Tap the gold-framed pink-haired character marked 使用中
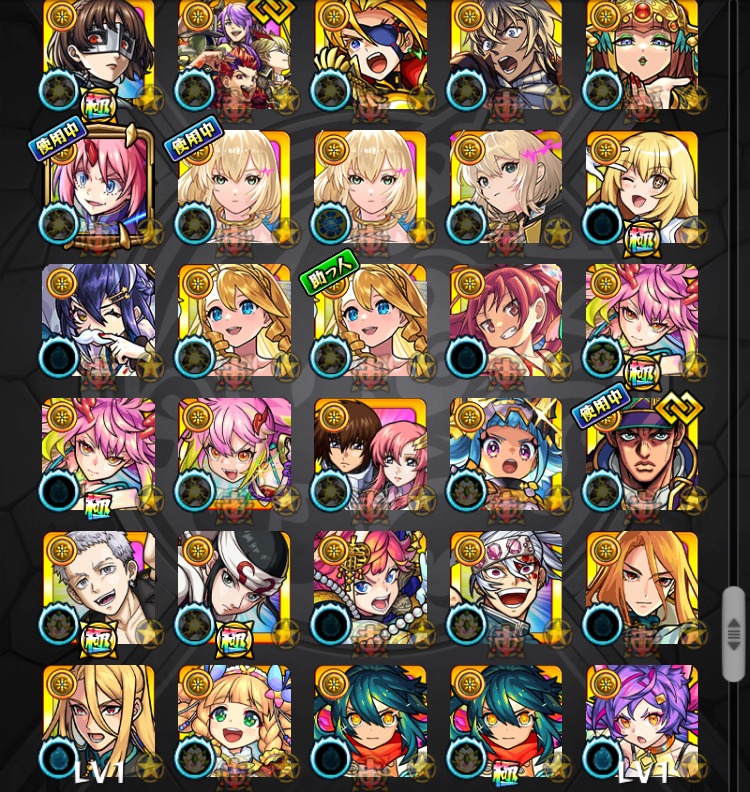The image size is (750, 792). (99, 188)
